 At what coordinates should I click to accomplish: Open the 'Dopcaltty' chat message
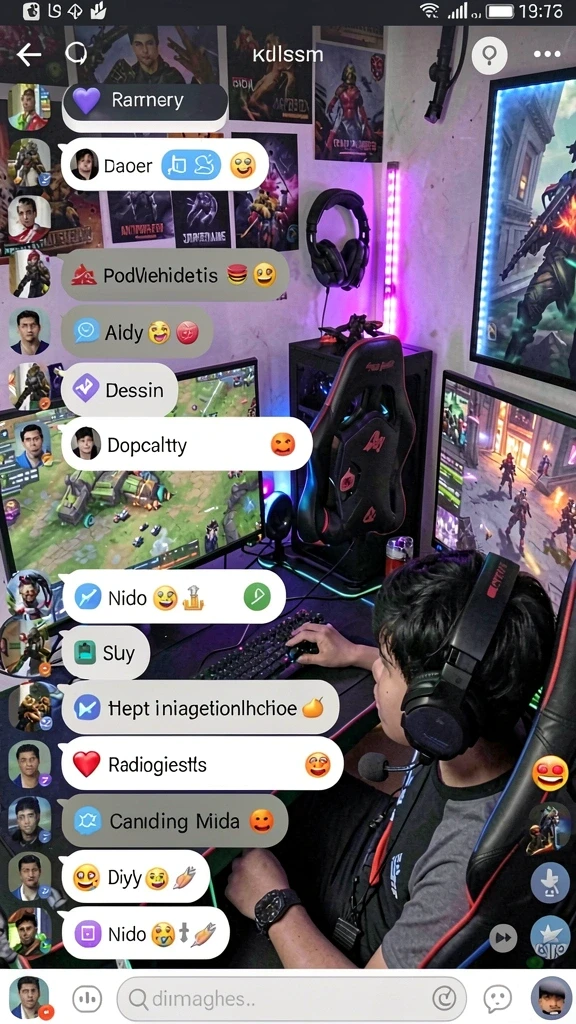point(187,444)
